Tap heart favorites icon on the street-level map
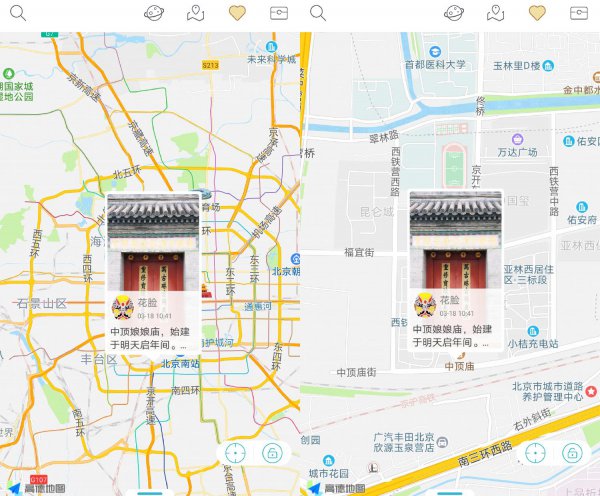This screenshot has height=496, width=600. 537,14
